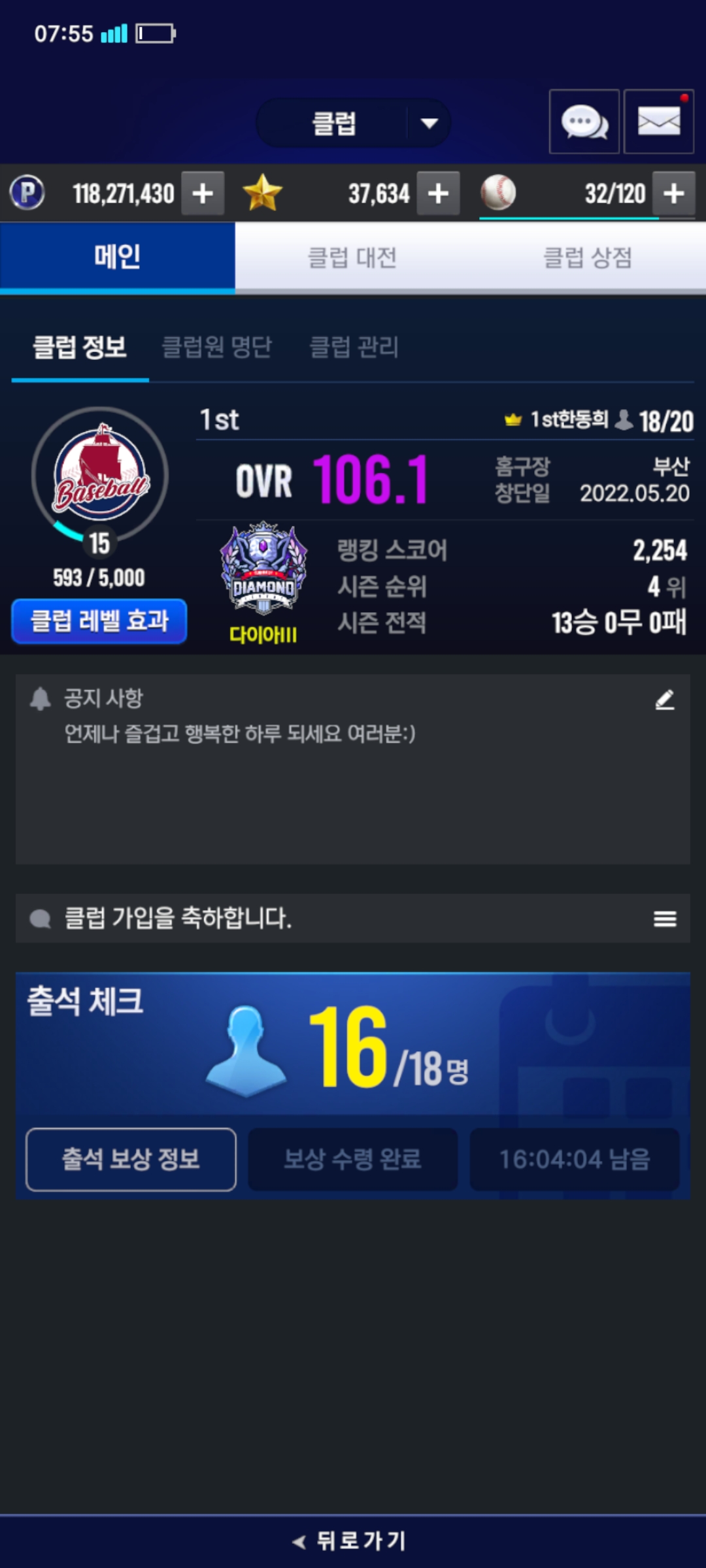Screen dimensions: 706x1568
Task: Select the 메인 tab
Action: coord(118,257)
